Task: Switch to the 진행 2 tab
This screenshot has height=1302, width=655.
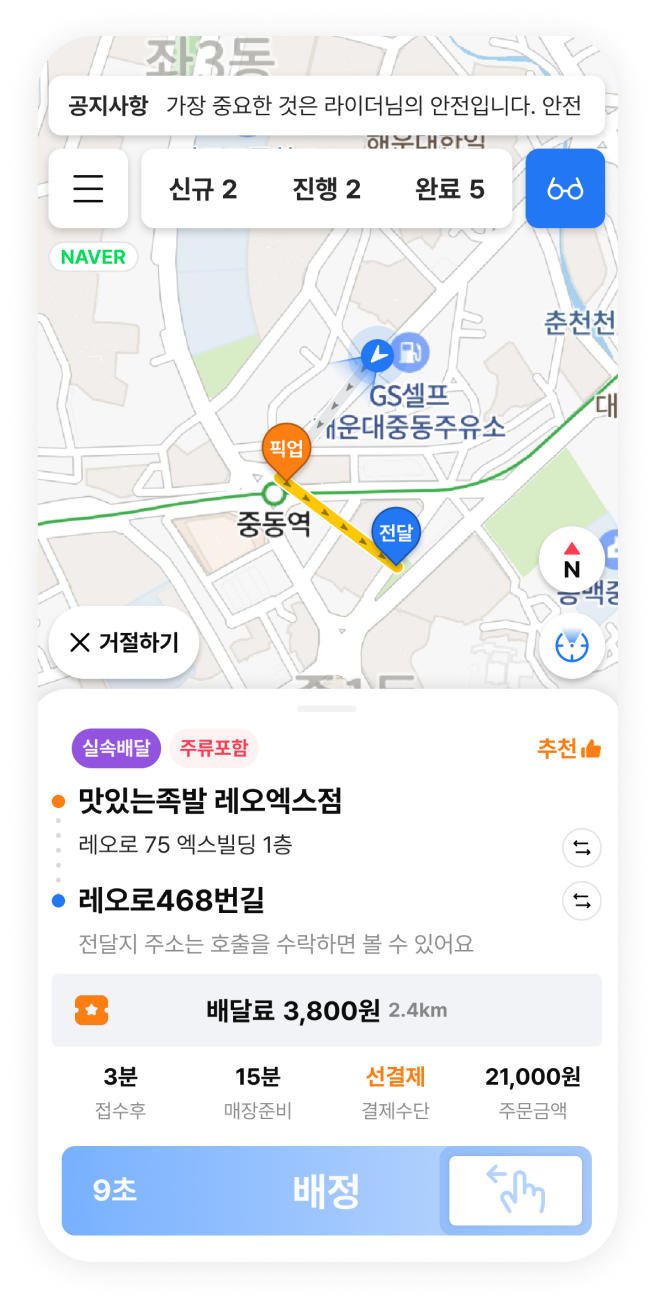Action: tap(326, 189)
